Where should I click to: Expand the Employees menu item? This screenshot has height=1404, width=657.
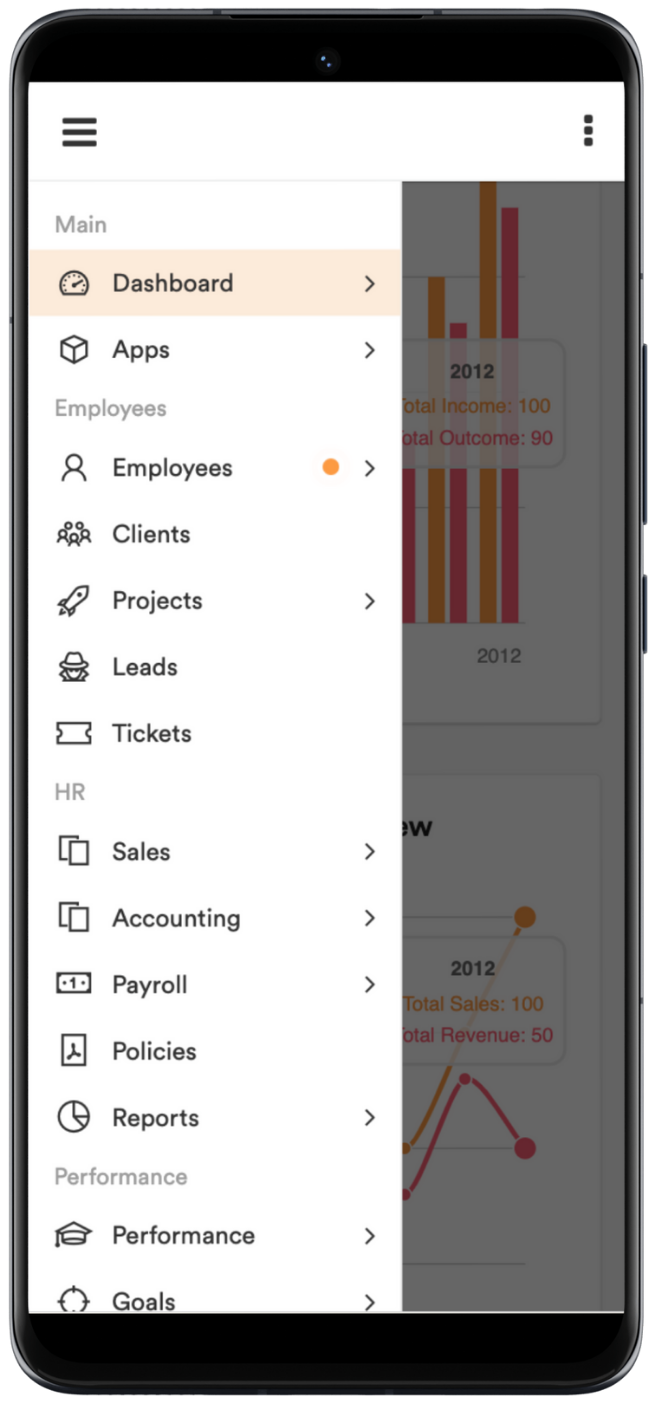tap(214, 468)
